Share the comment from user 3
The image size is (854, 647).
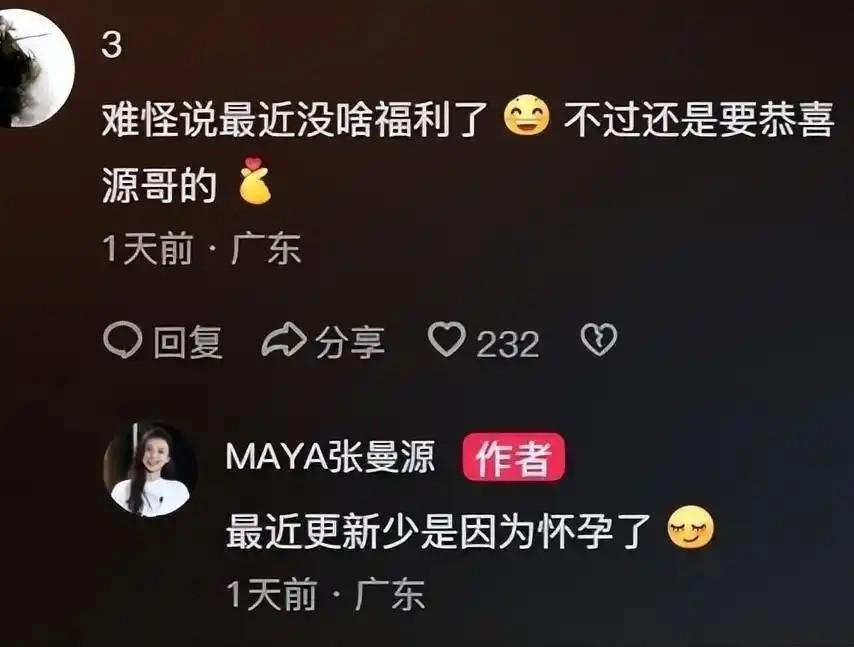[x=322, y=342]
